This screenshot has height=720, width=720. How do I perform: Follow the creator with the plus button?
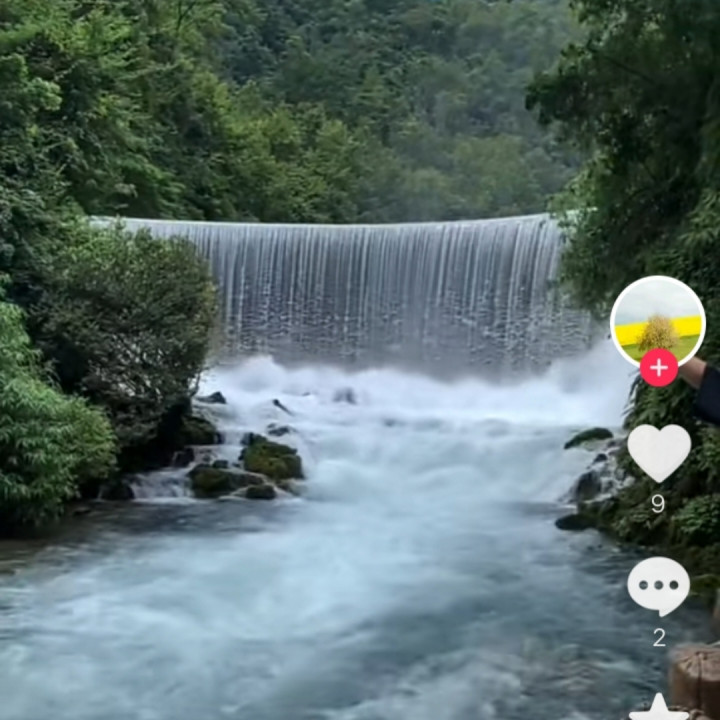(658, 368)
